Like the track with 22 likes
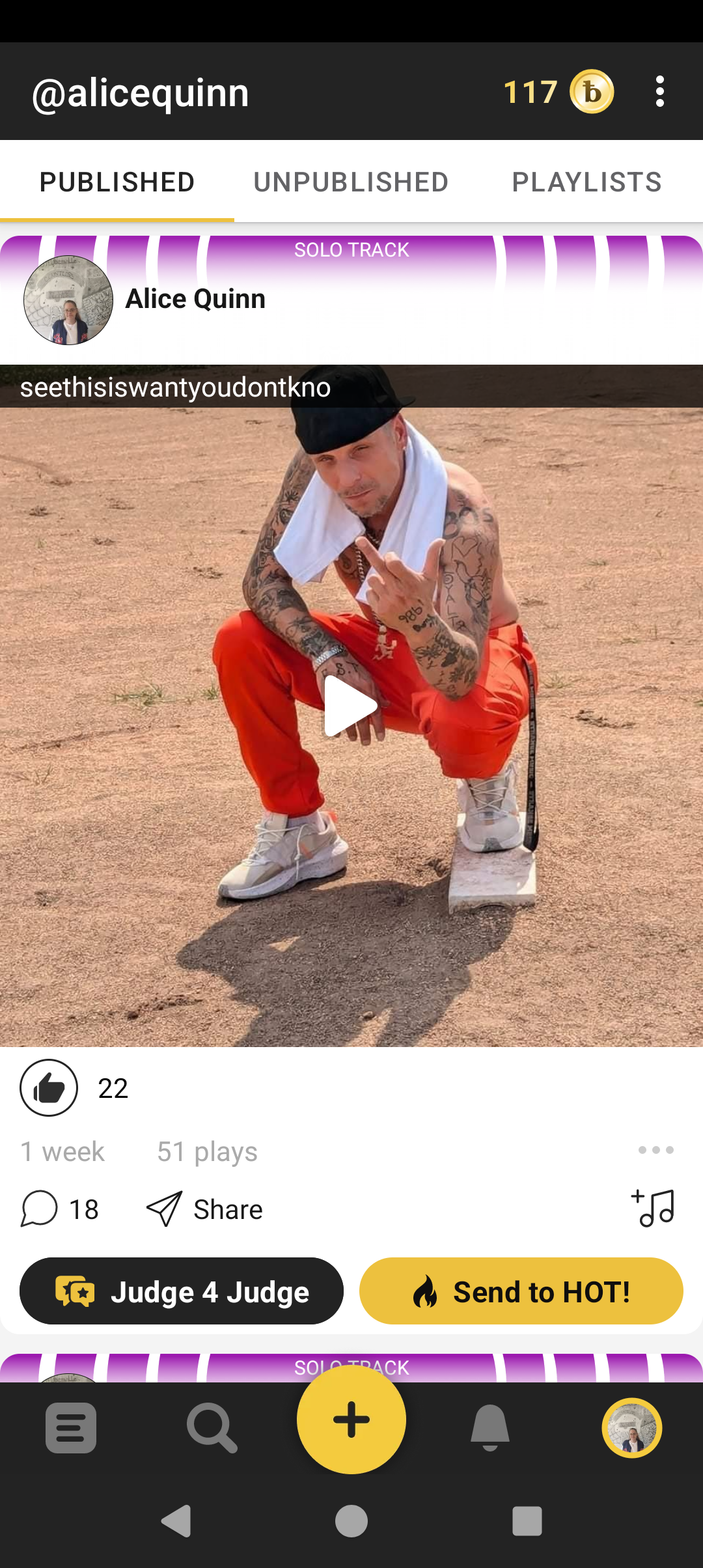This screenshot has width=703, height=1568. [49, 1088]
